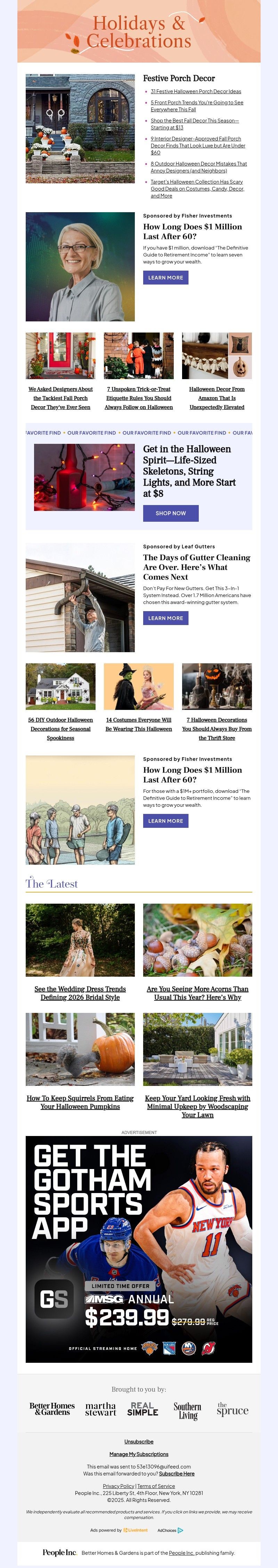This screenshot has width=278, height=1568.
Task: Open 31 Festive Halloween Porch Decor Ideas link
Action: point(195,91)
